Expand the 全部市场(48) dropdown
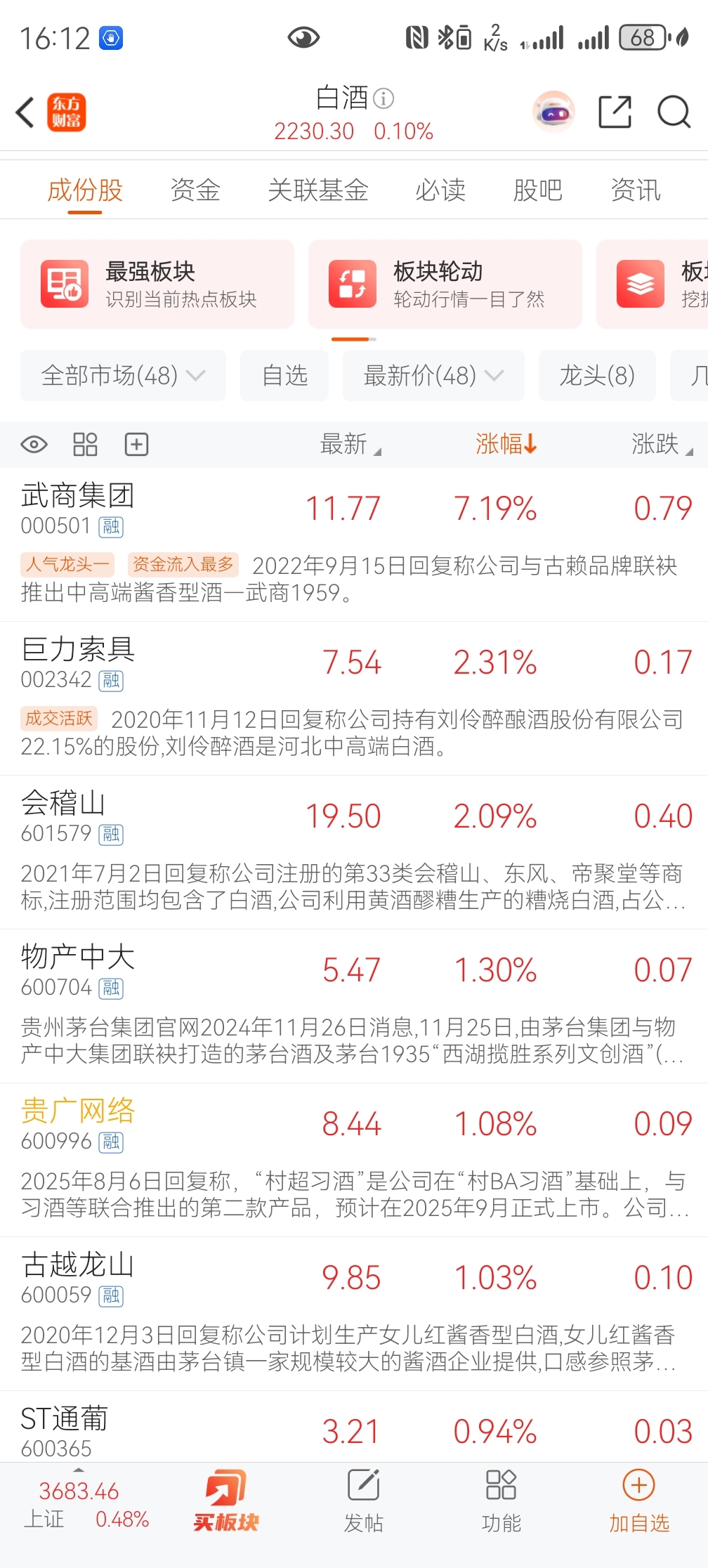 pos(123,376)
